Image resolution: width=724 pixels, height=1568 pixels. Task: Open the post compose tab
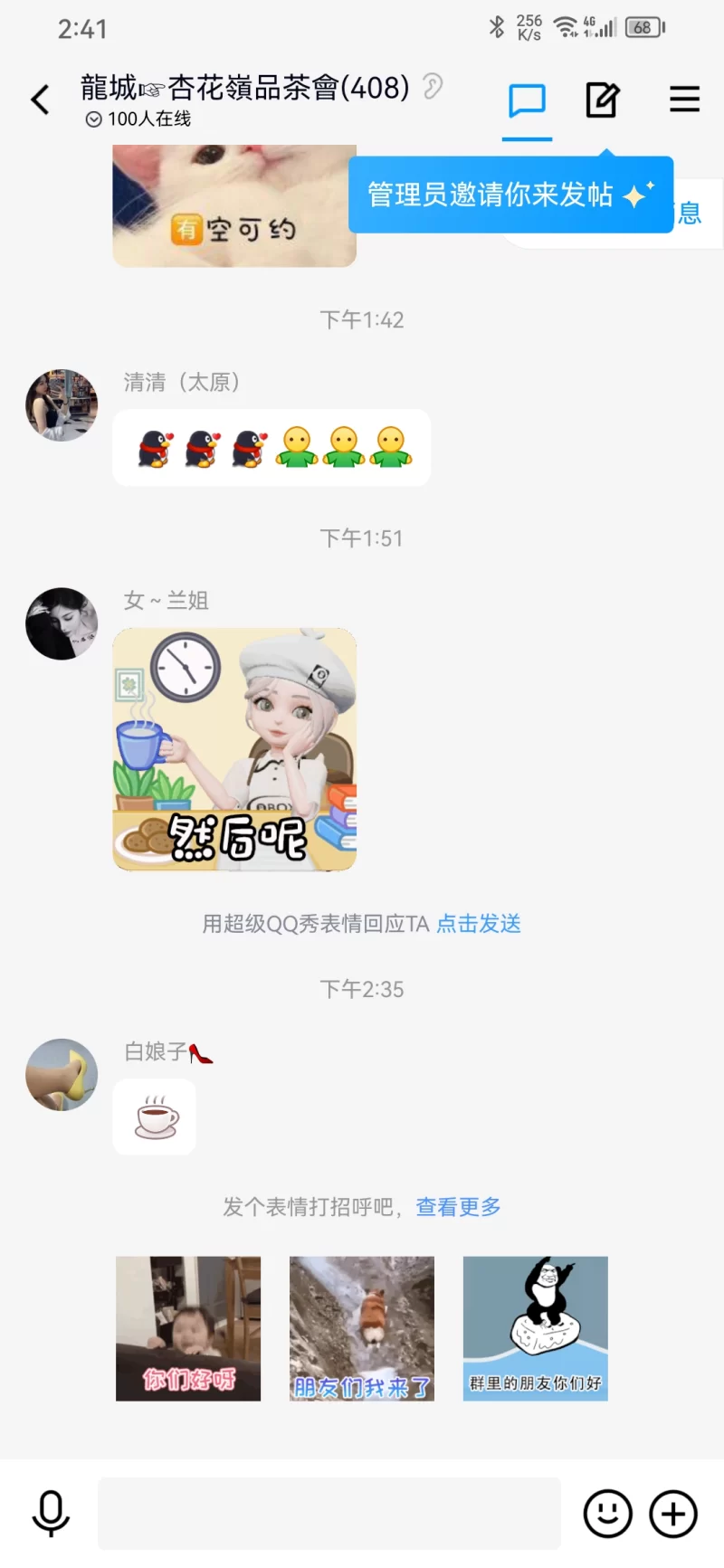pyautogui.click(x=602, y=100)
